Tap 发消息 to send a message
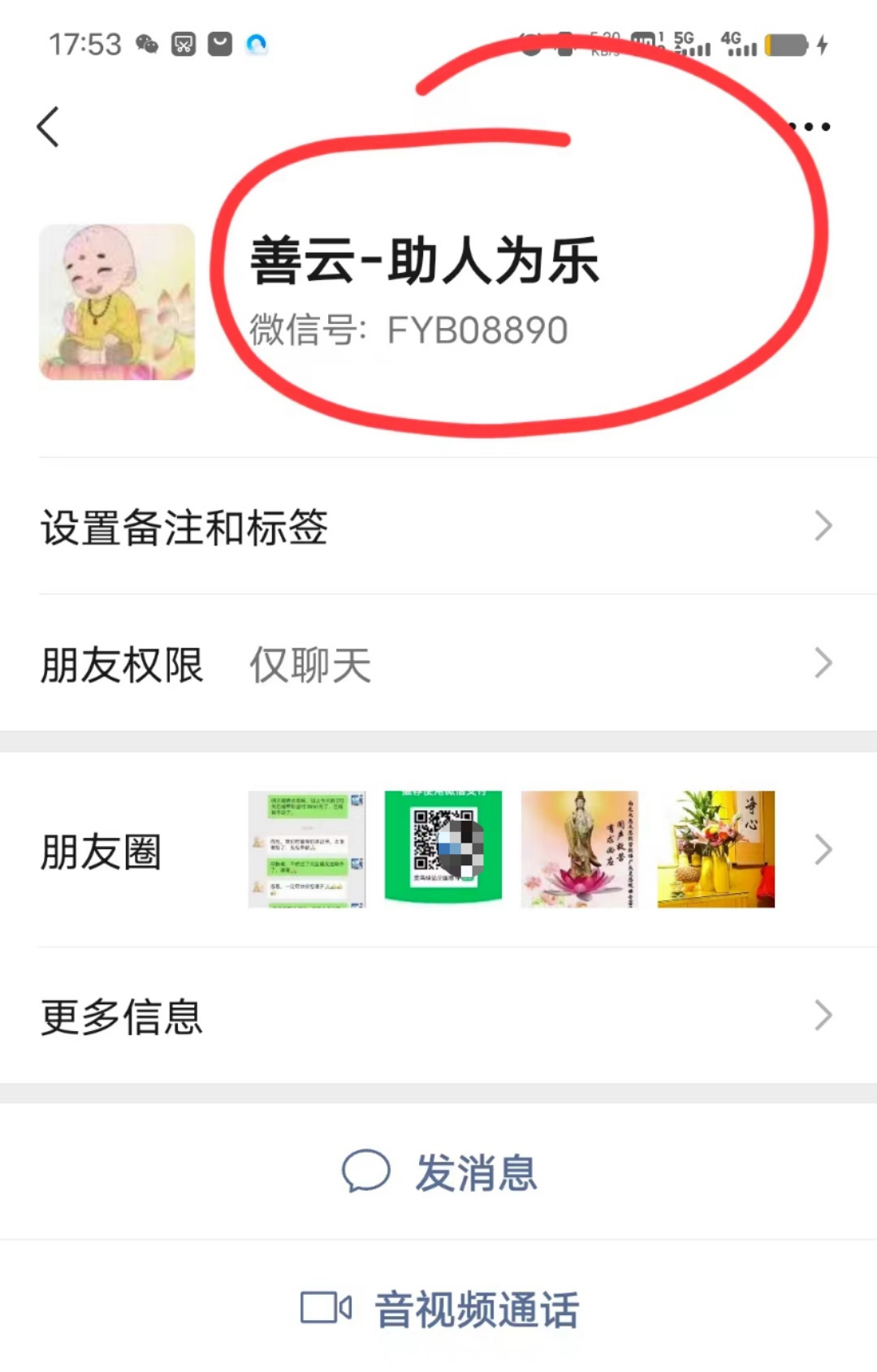The width and height of the screenshot is (877, 1372). click(440, 1172)
